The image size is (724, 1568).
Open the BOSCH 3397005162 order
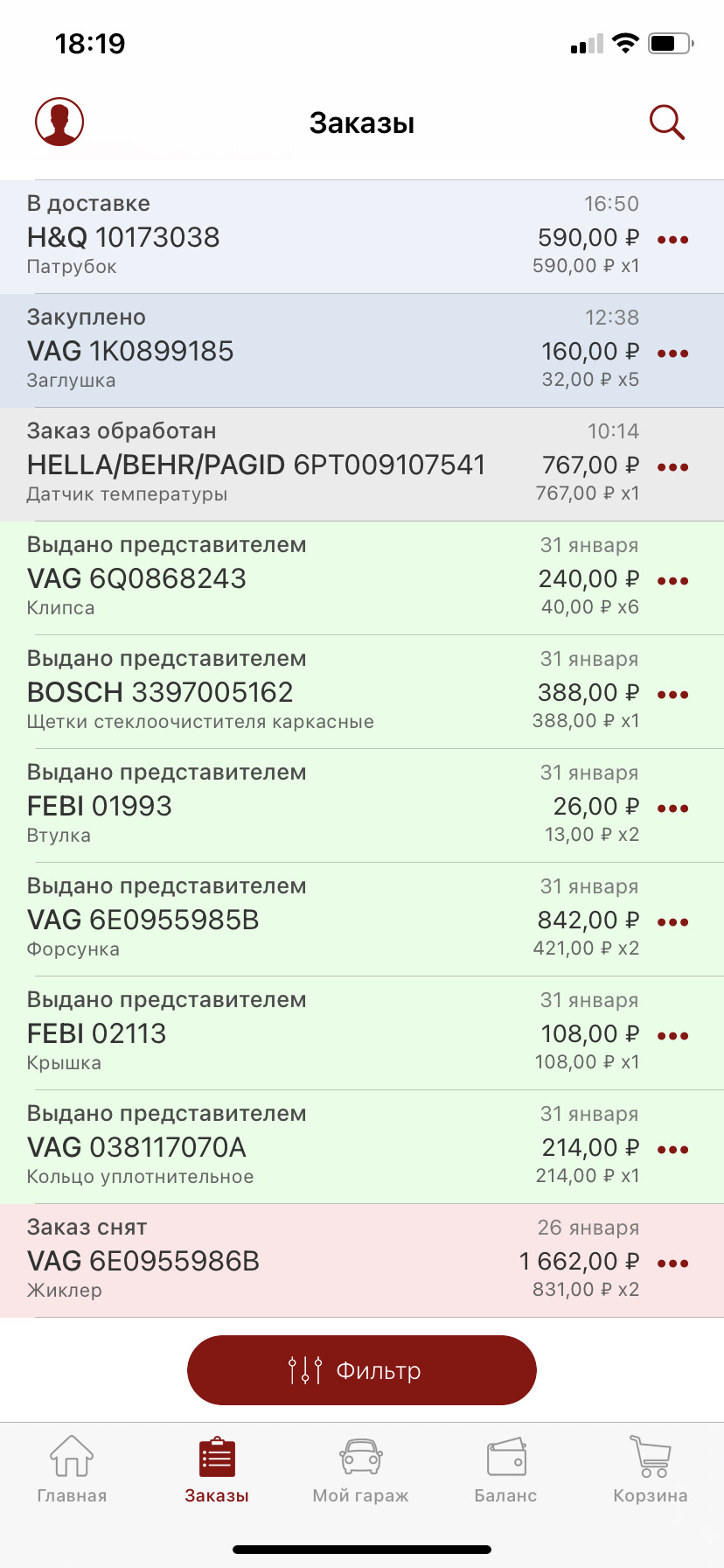click(x=362, y=692)
